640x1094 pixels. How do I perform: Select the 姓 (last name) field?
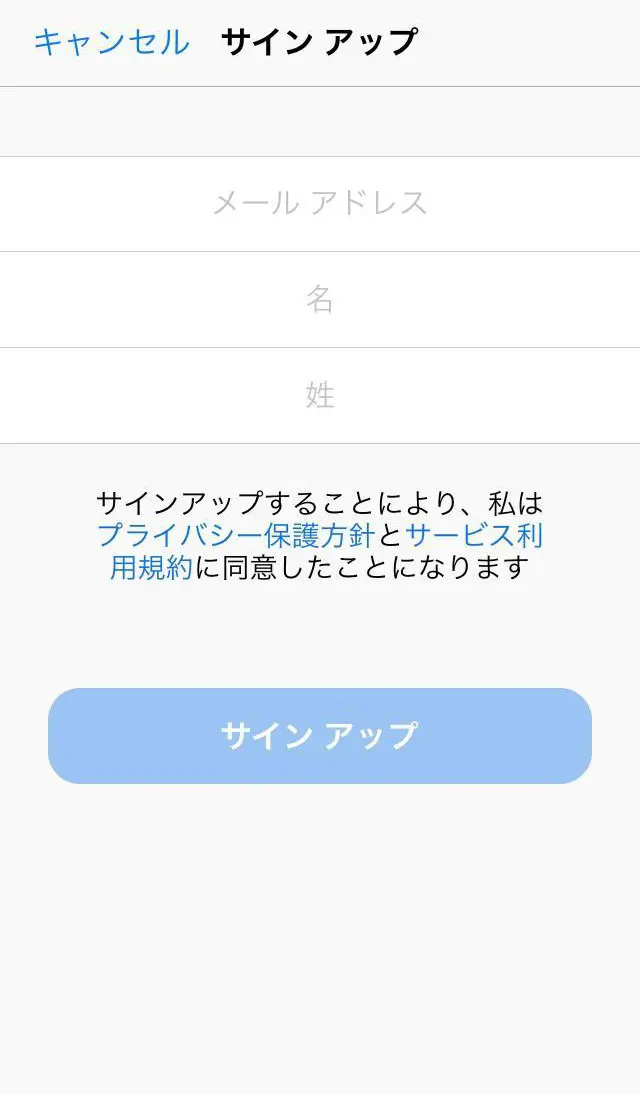tap(320, 395)
